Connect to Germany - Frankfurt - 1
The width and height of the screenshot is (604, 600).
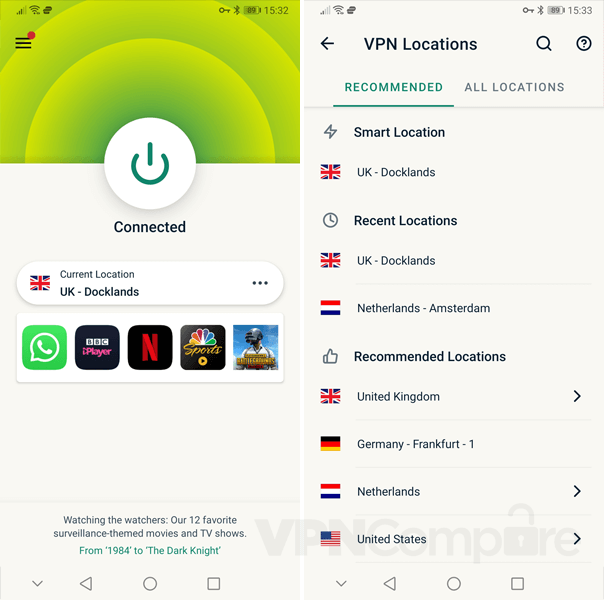coord(415,444)
